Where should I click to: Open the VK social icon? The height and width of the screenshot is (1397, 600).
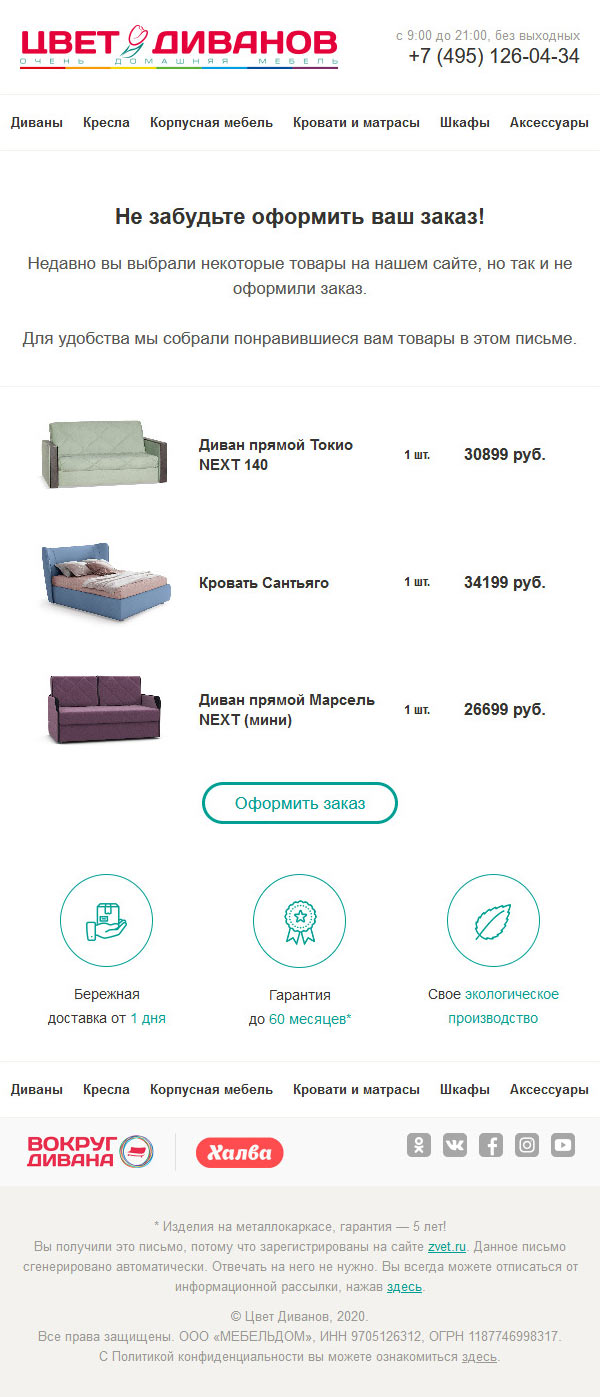point(455,1145)
